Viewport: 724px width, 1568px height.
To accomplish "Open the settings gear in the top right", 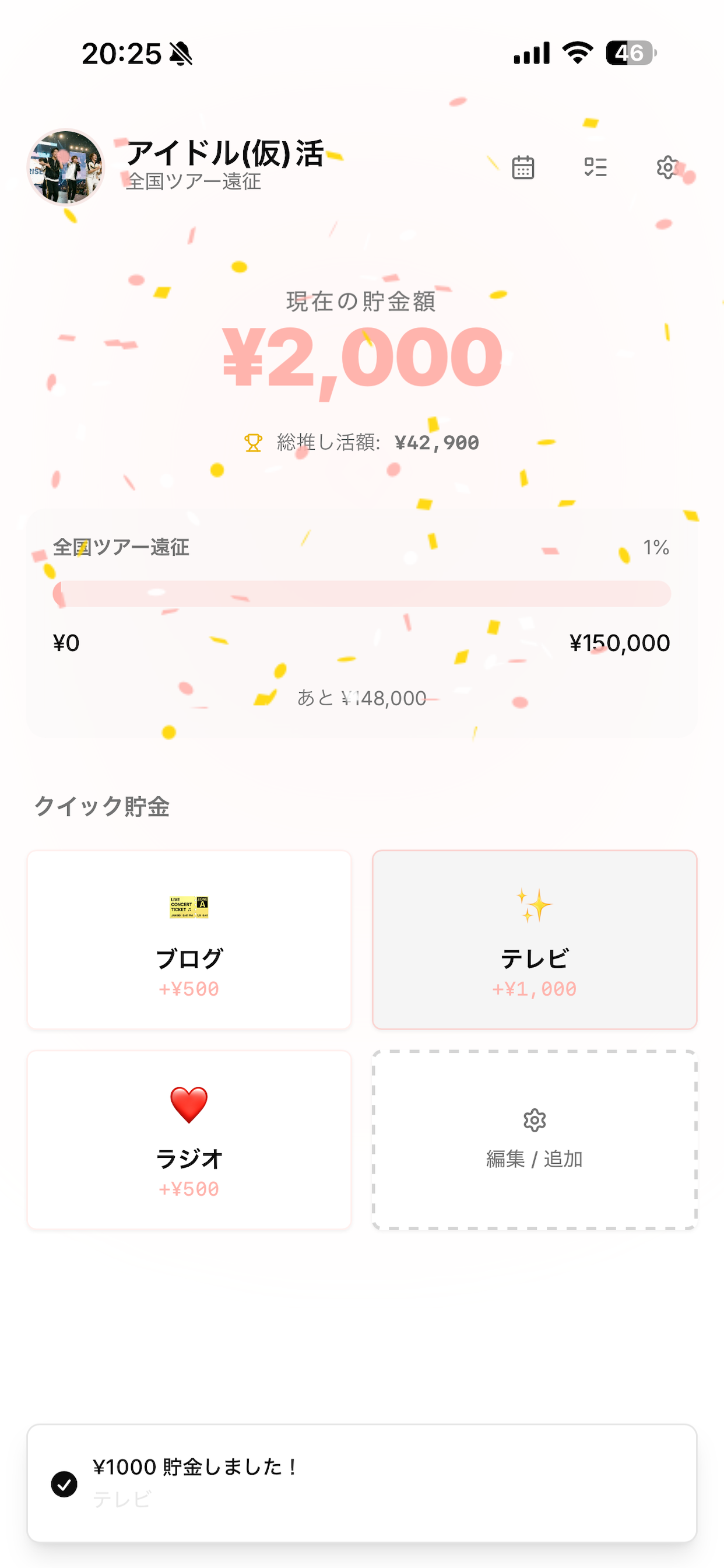I will tap(667, 167).
